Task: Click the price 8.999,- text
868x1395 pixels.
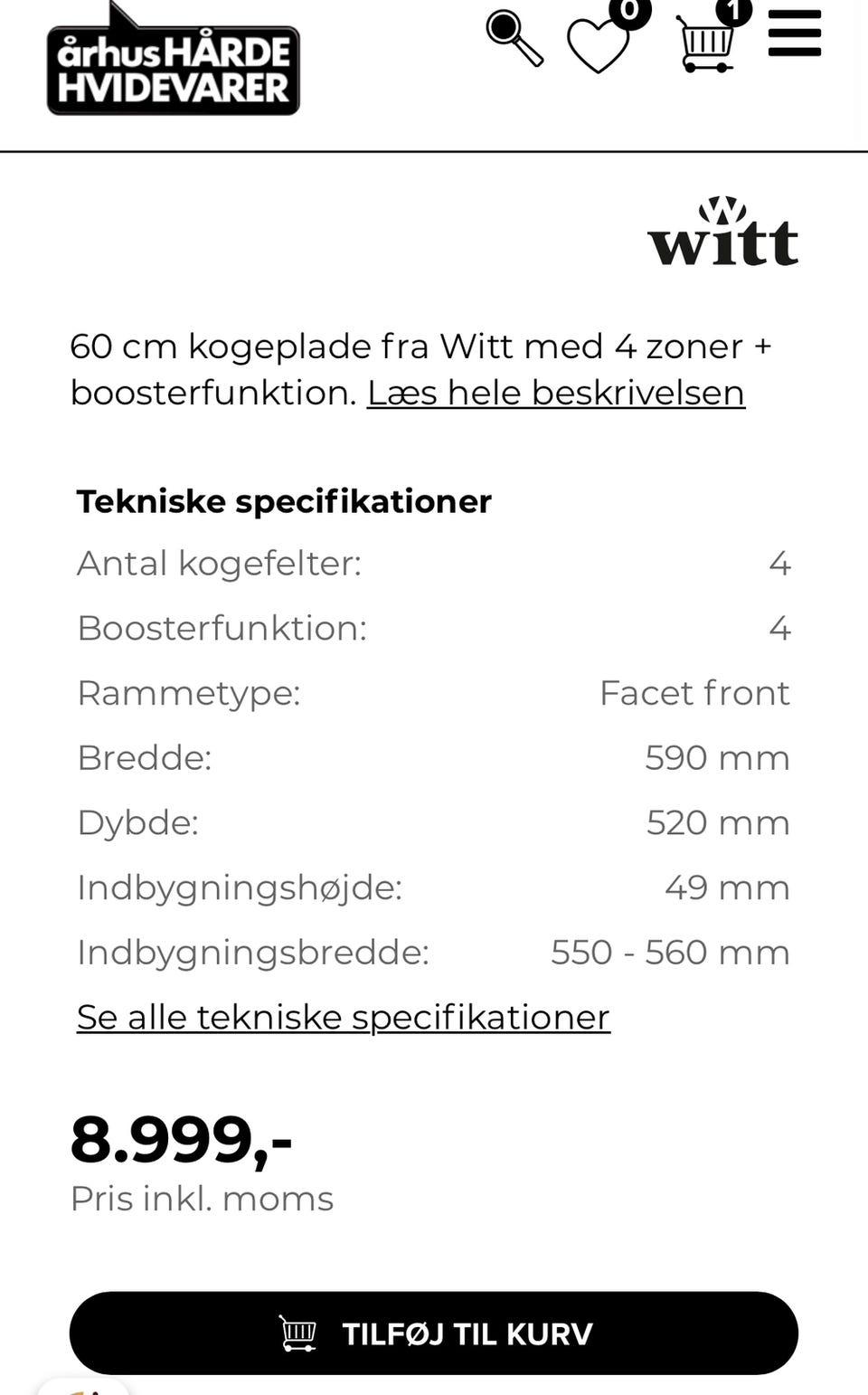Action: point(183,1142)
